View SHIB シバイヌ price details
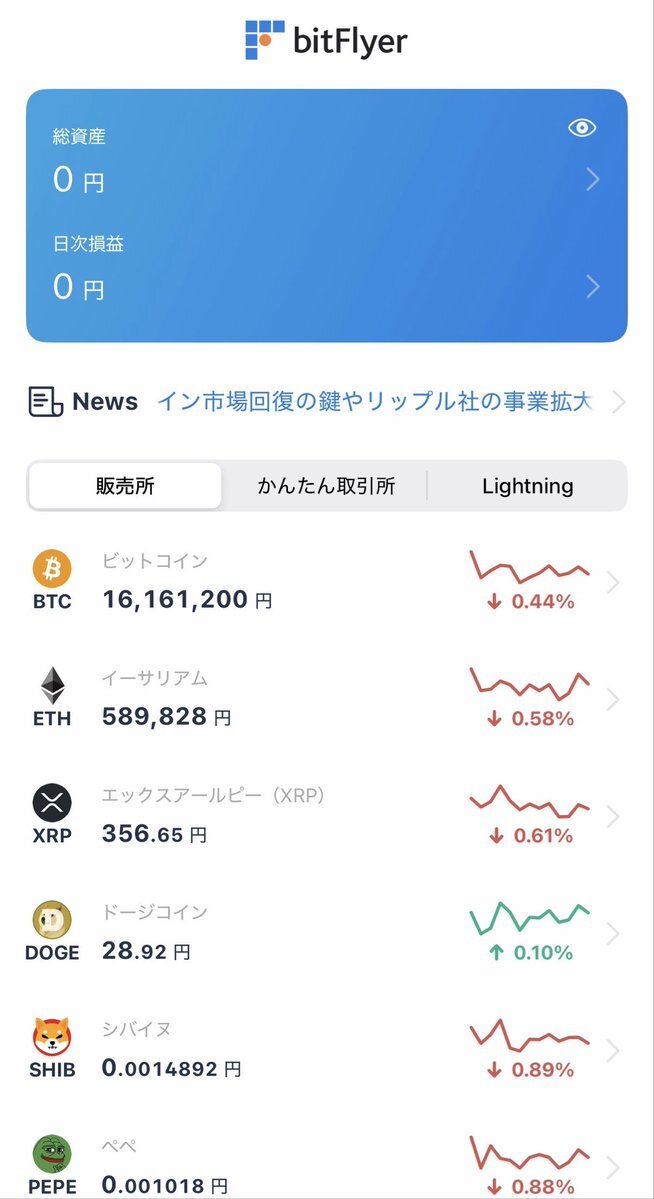The width and height of the screenshot is (654, 1199). tap(326, 1051)
